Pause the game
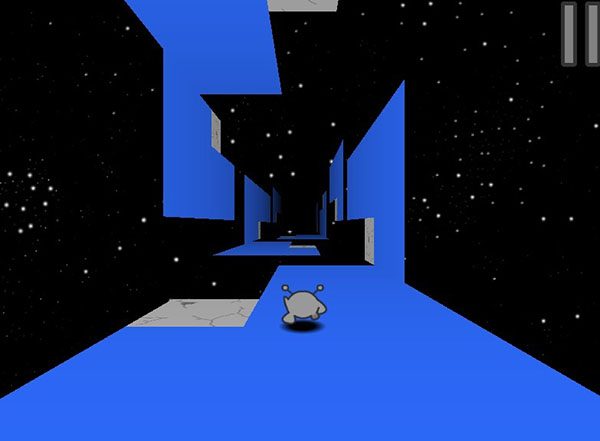This screenshot has width=600, height=441. pyautogui.click(x=580, y=34)
